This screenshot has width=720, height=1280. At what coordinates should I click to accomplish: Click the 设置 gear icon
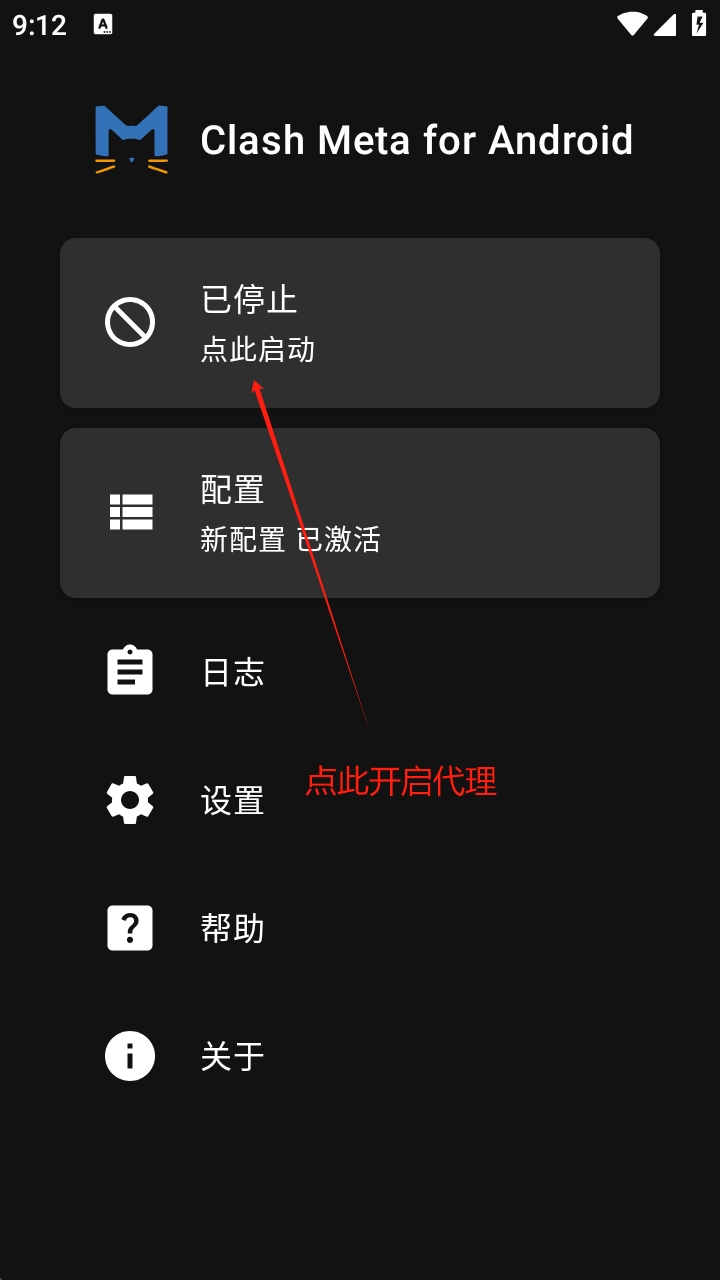128,799
